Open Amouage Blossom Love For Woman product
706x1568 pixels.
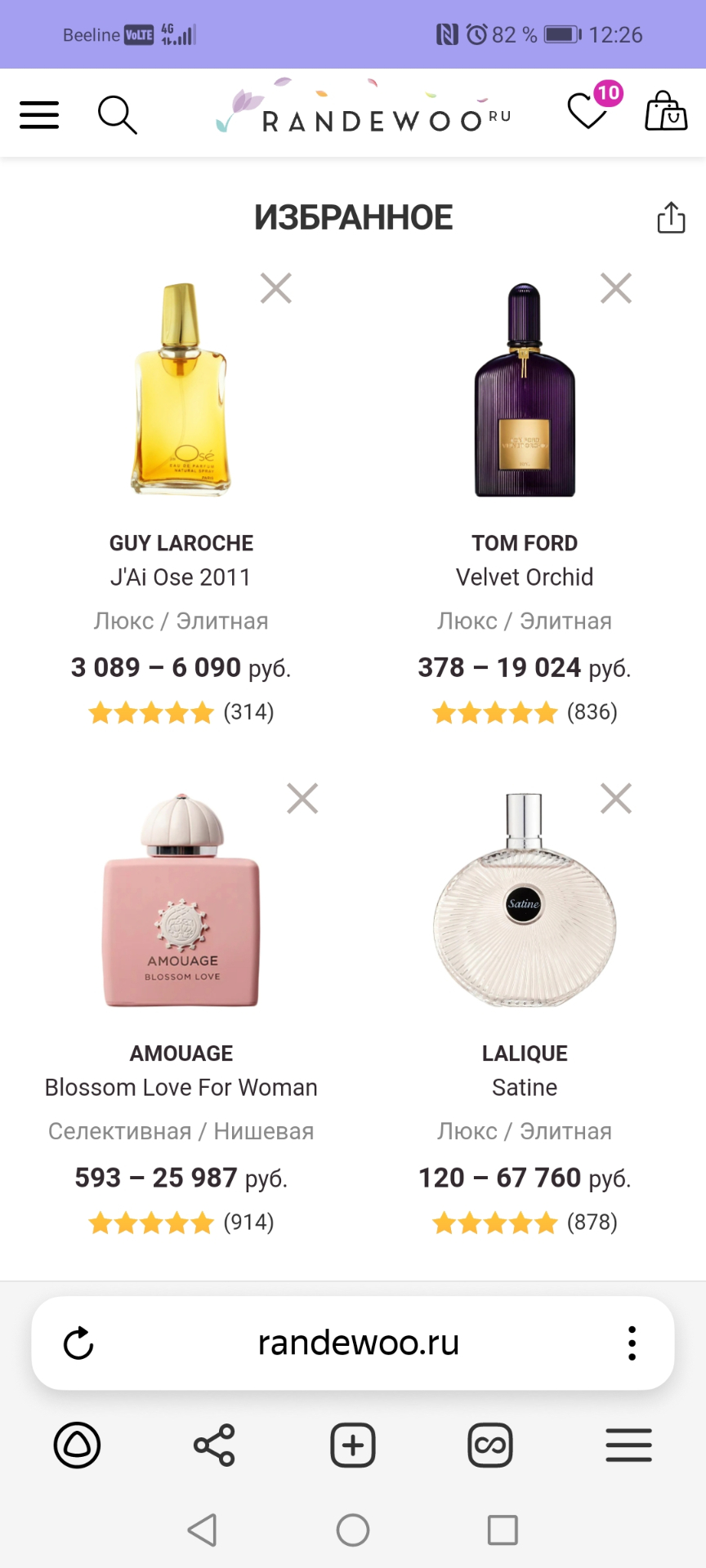181,901
